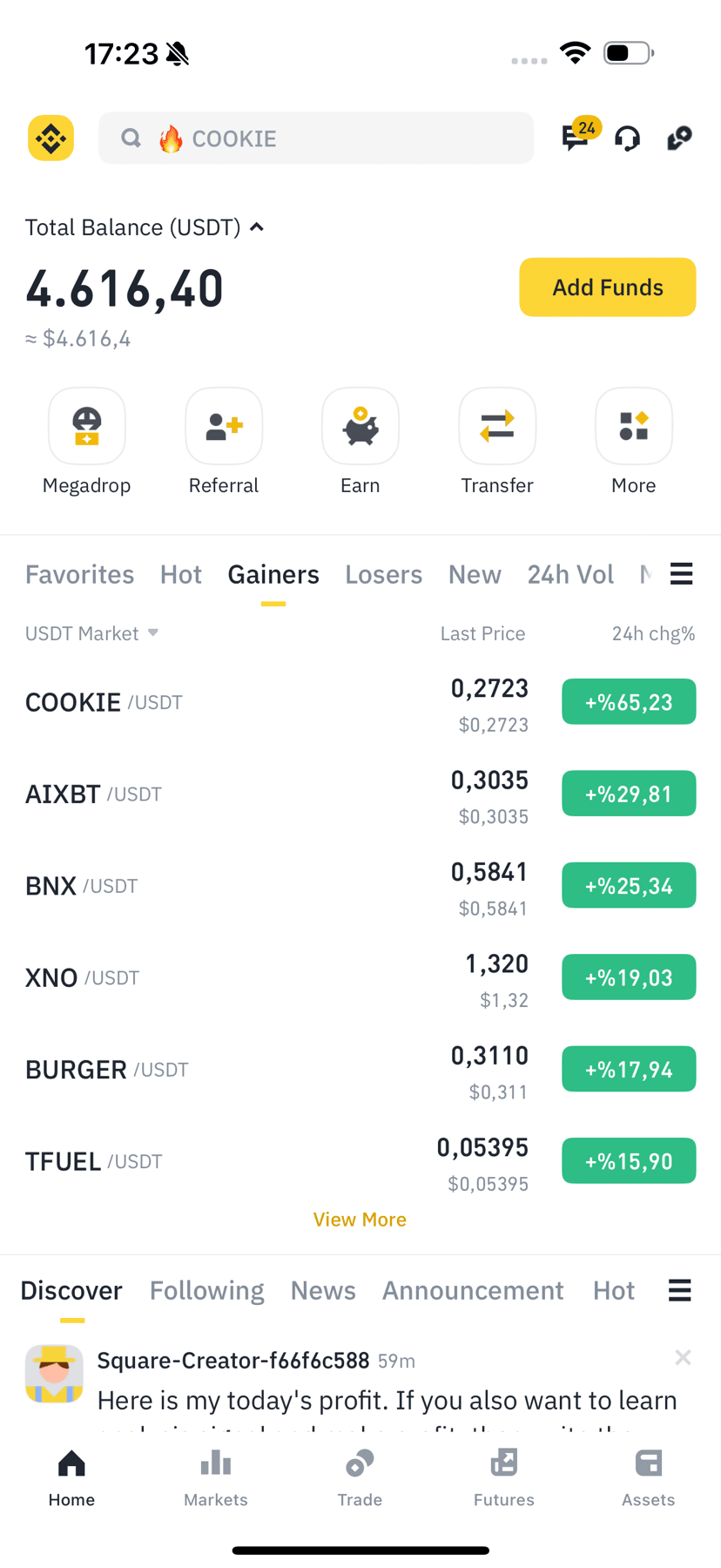The image size is (721, 1568).
Task: Go to the Futures tab
Action: [x=504, y=1477]
